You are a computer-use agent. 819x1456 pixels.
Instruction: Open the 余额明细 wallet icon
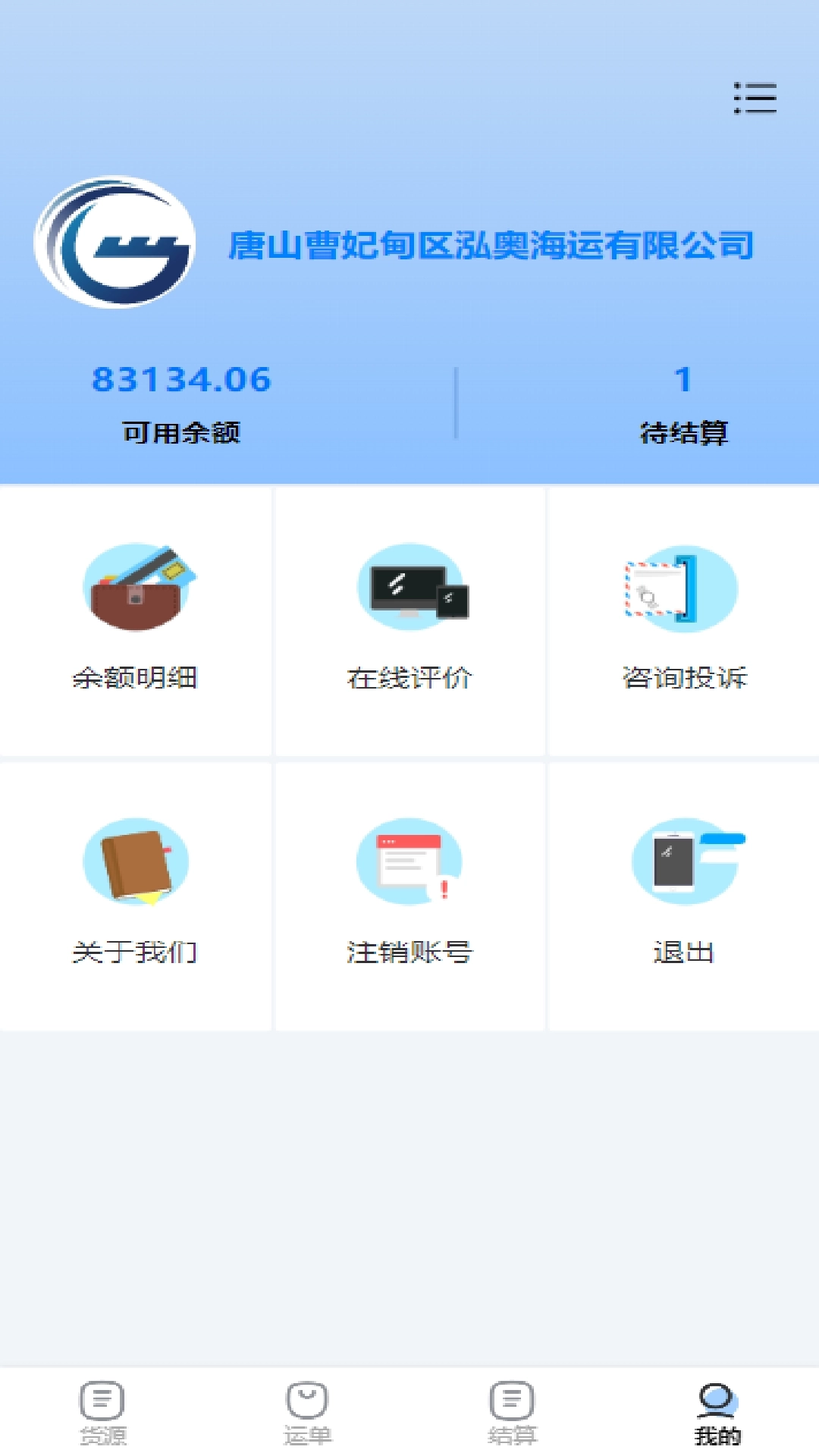point(136,588)
